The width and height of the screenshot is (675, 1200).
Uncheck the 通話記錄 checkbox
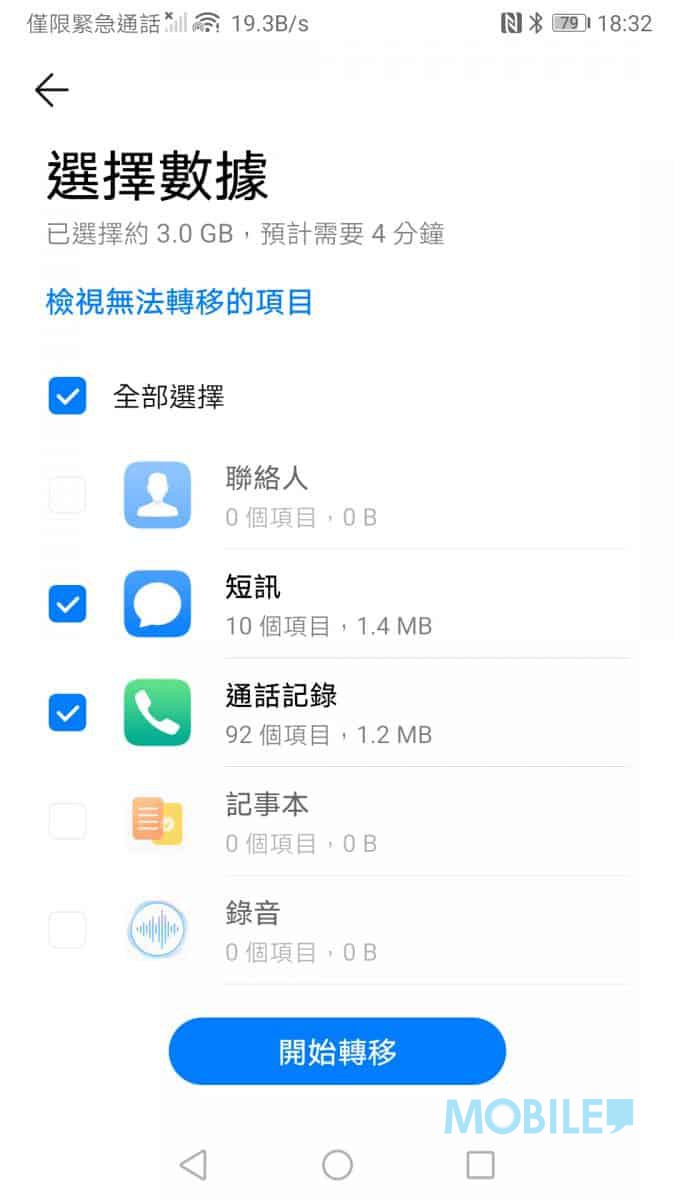(68, 713)
